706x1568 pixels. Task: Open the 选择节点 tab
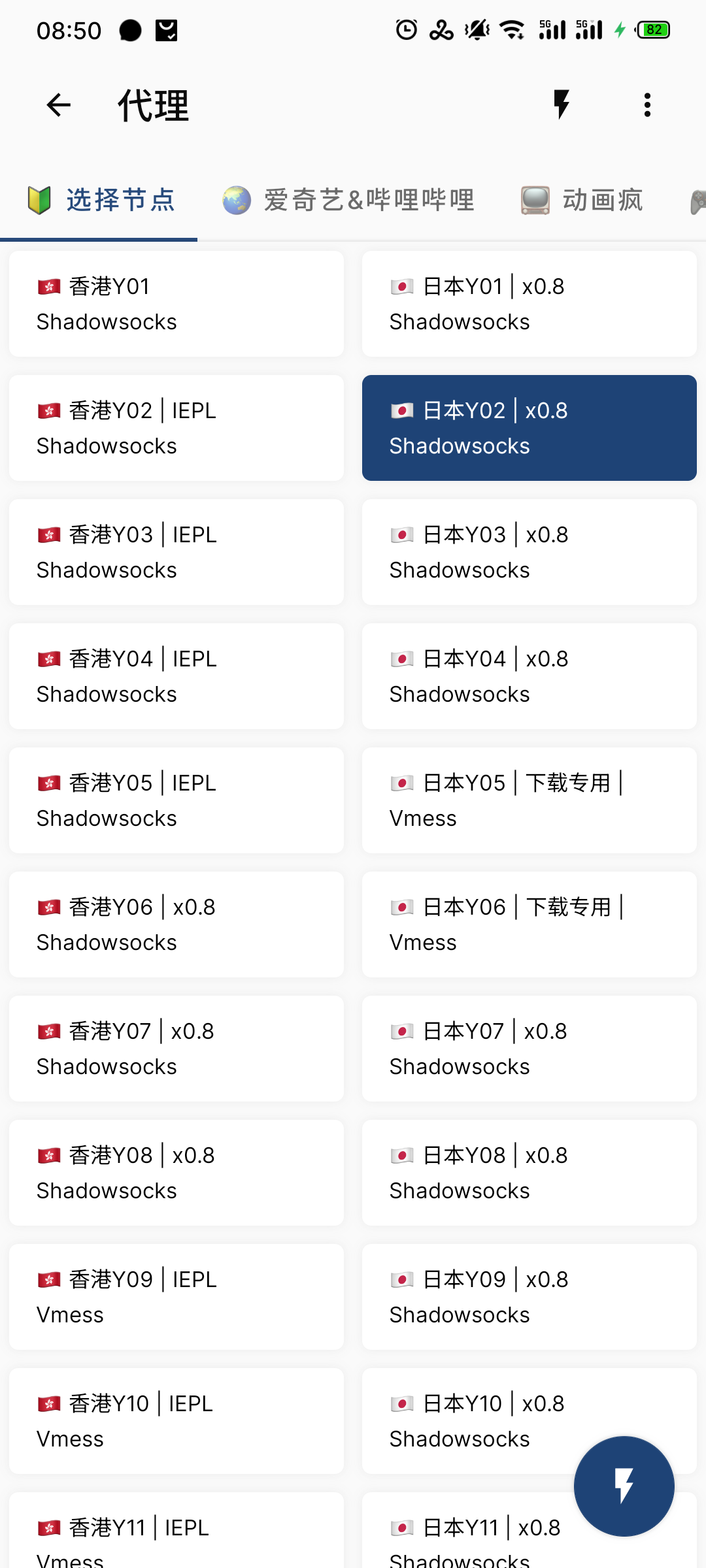click(x=99, y=200)
